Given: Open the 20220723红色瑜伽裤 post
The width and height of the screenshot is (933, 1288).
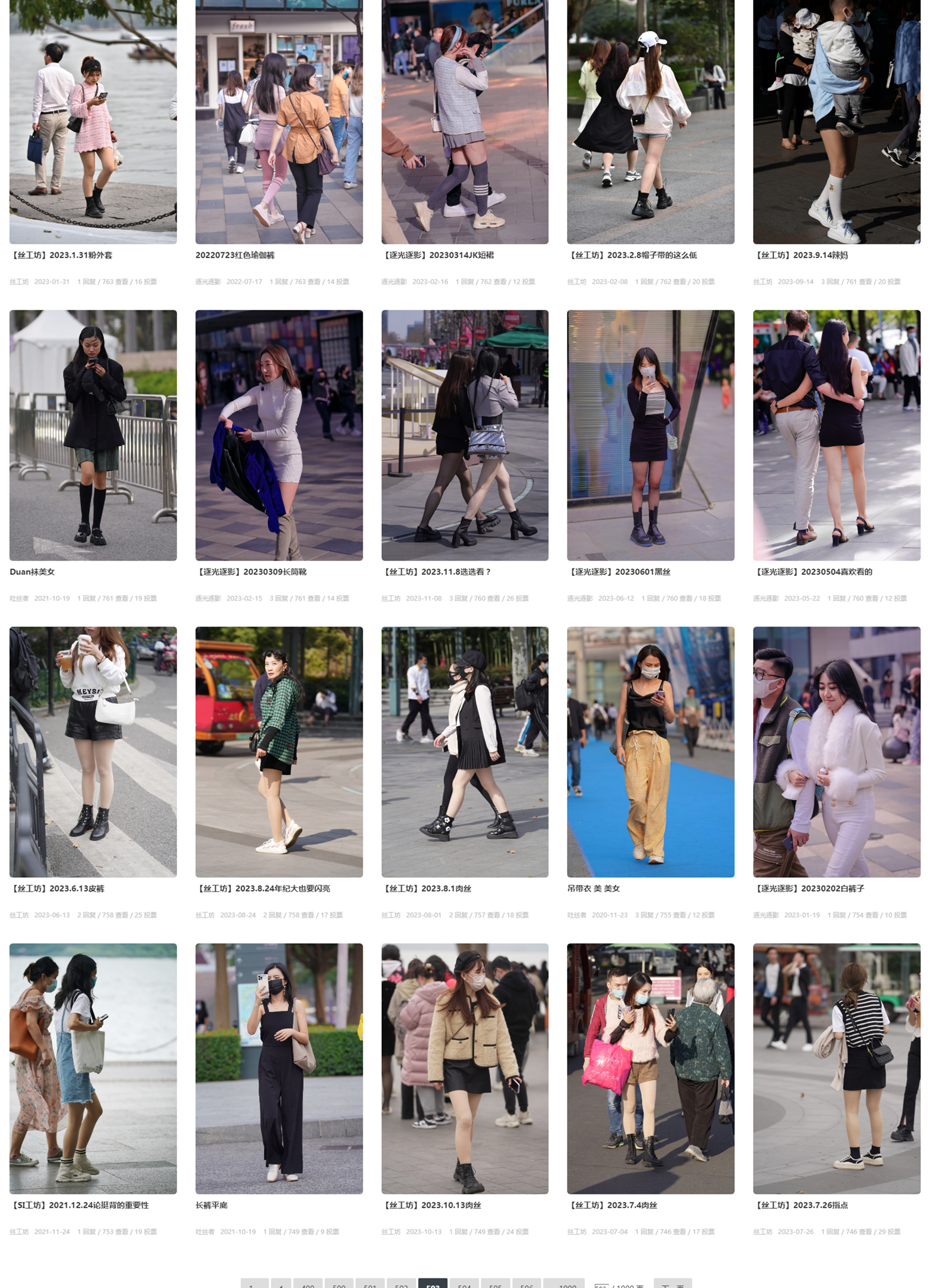Looking at the screenshot, I should (234, 256).
